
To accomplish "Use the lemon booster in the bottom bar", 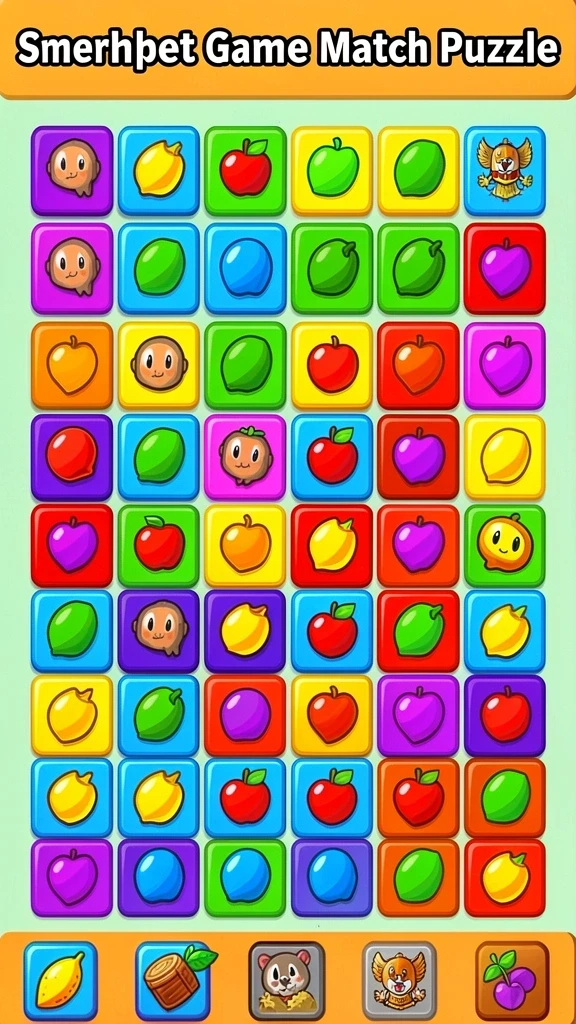I will pos(60,980).
